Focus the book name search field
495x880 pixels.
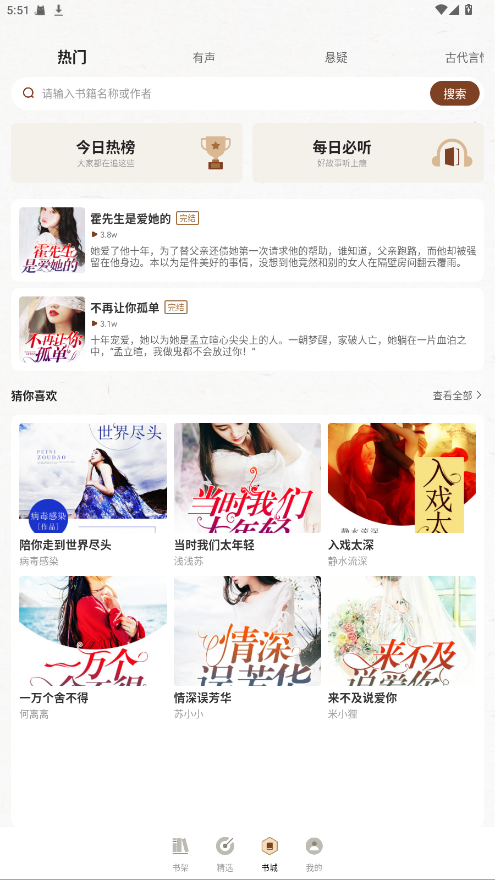coord(233,93)
